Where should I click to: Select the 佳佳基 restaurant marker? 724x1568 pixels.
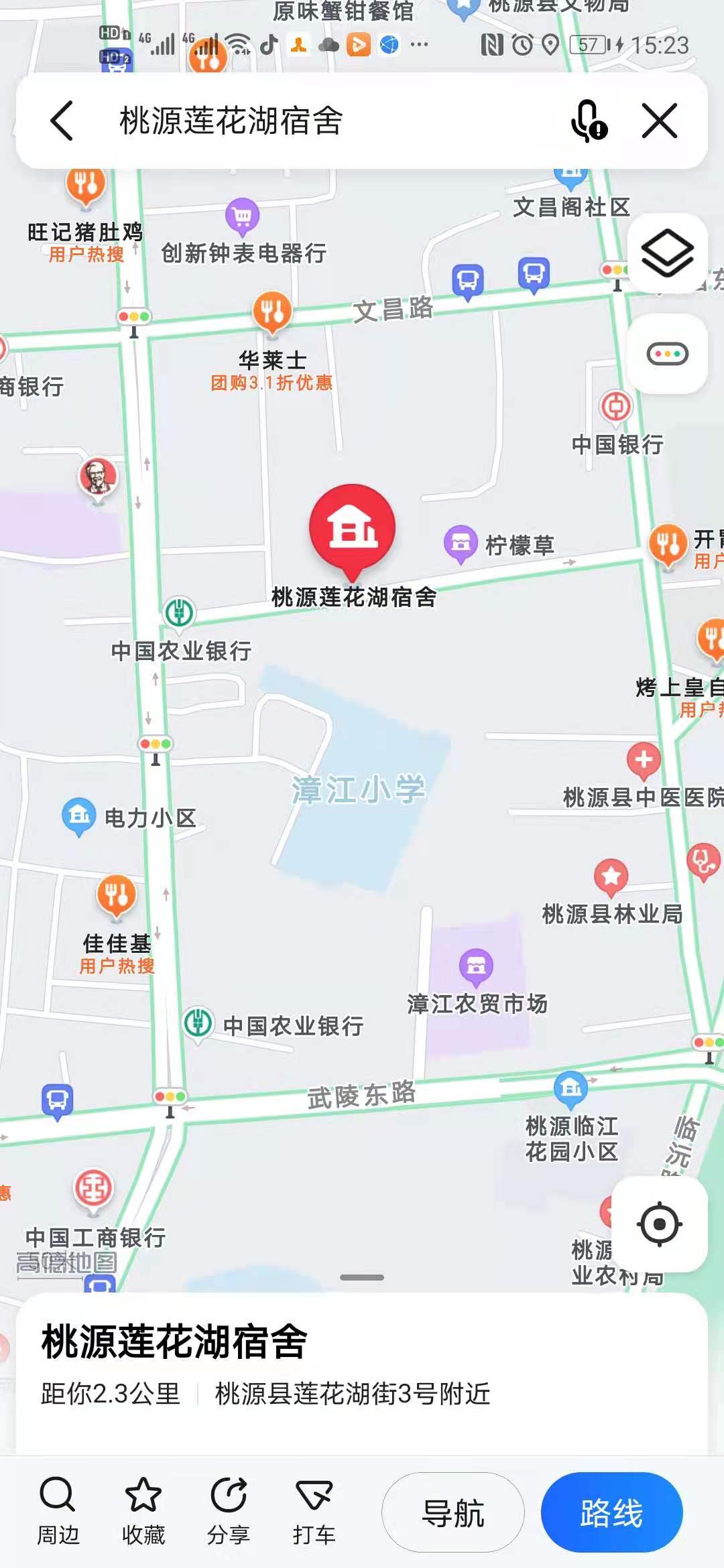[x=117, y=895]
